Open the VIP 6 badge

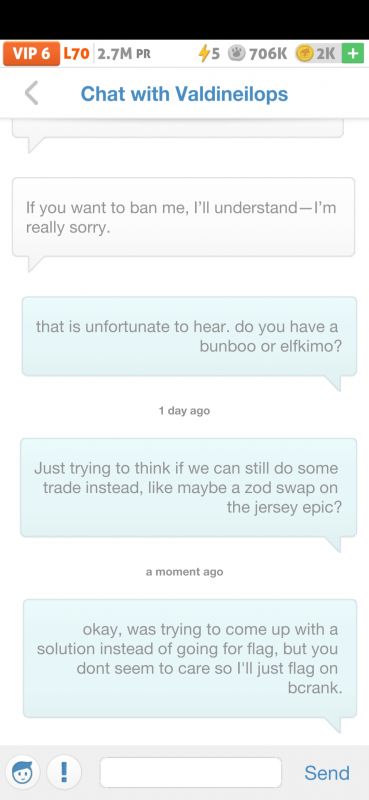(31, 54)
